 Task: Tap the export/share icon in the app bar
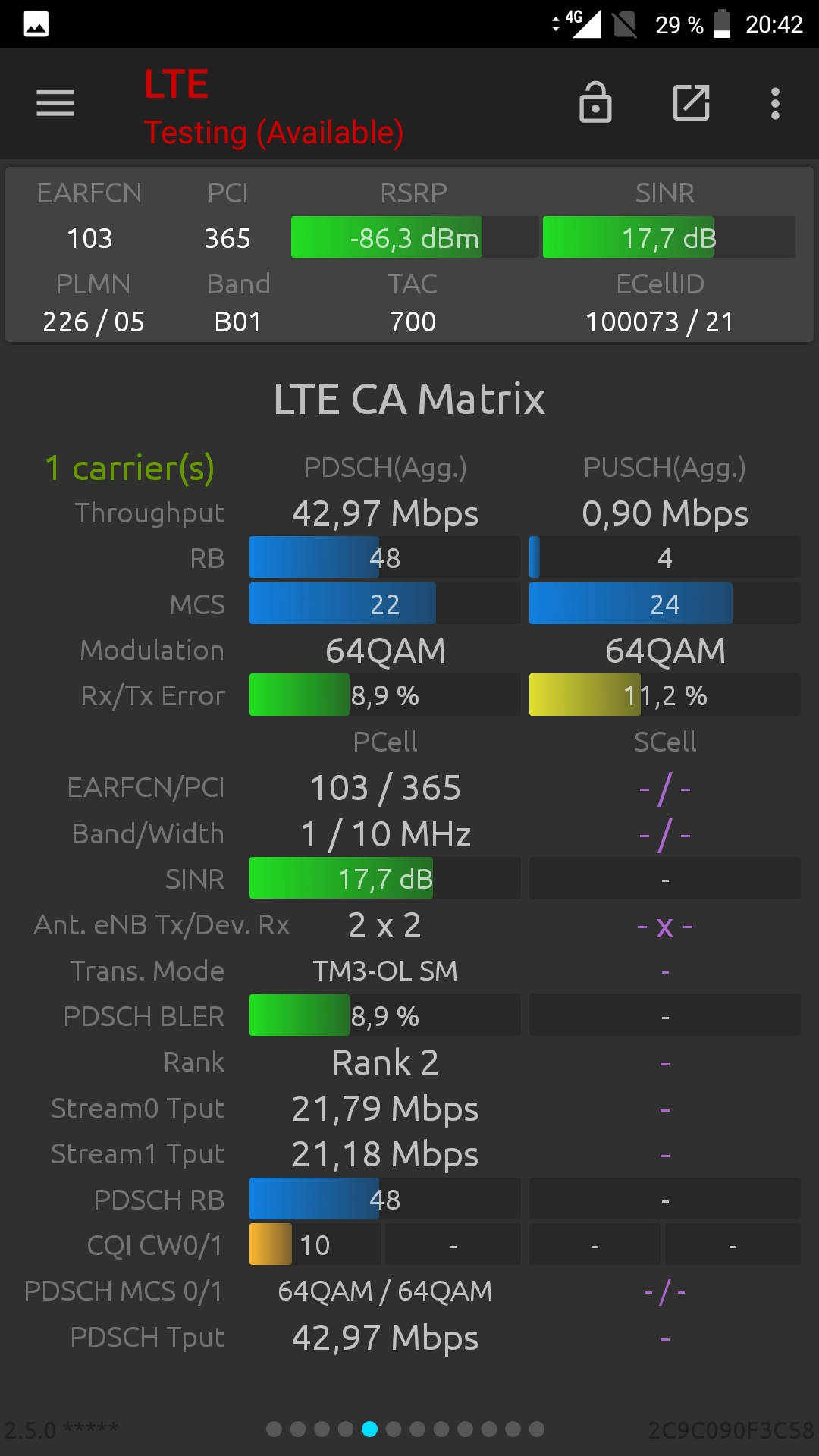tap(692, 103)
